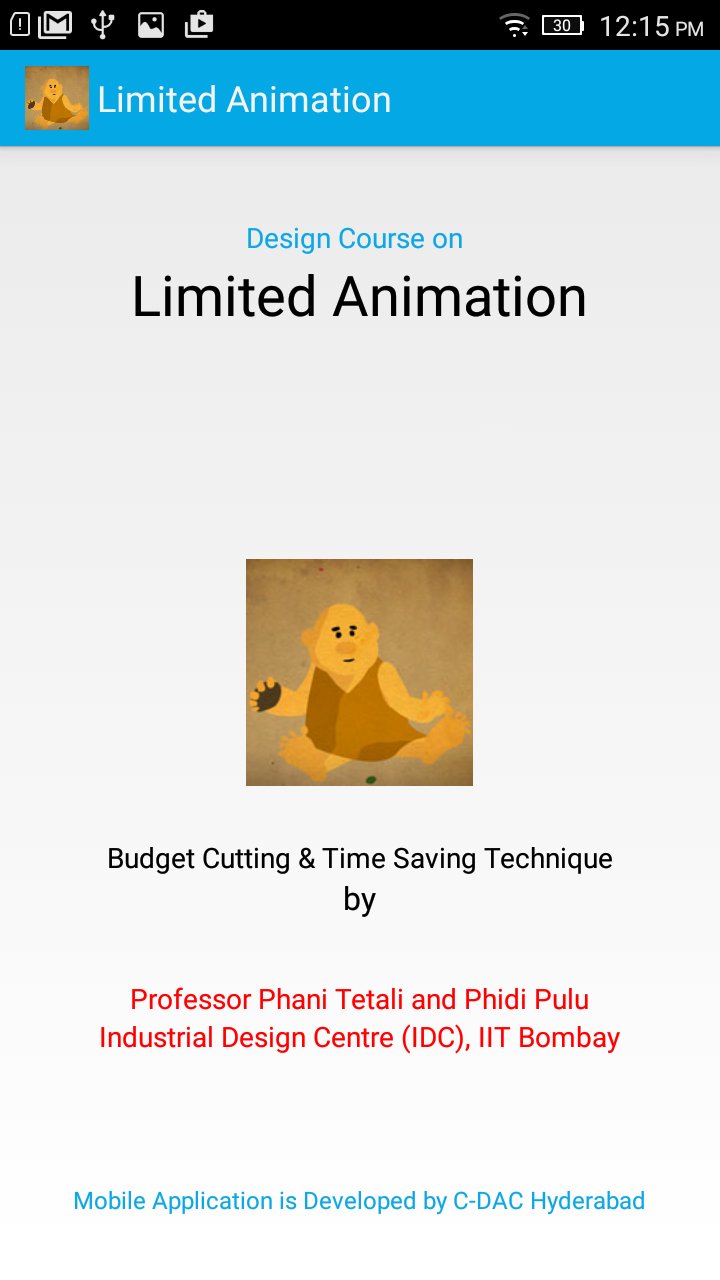Open the Gmail notification icon

point(55,25)
